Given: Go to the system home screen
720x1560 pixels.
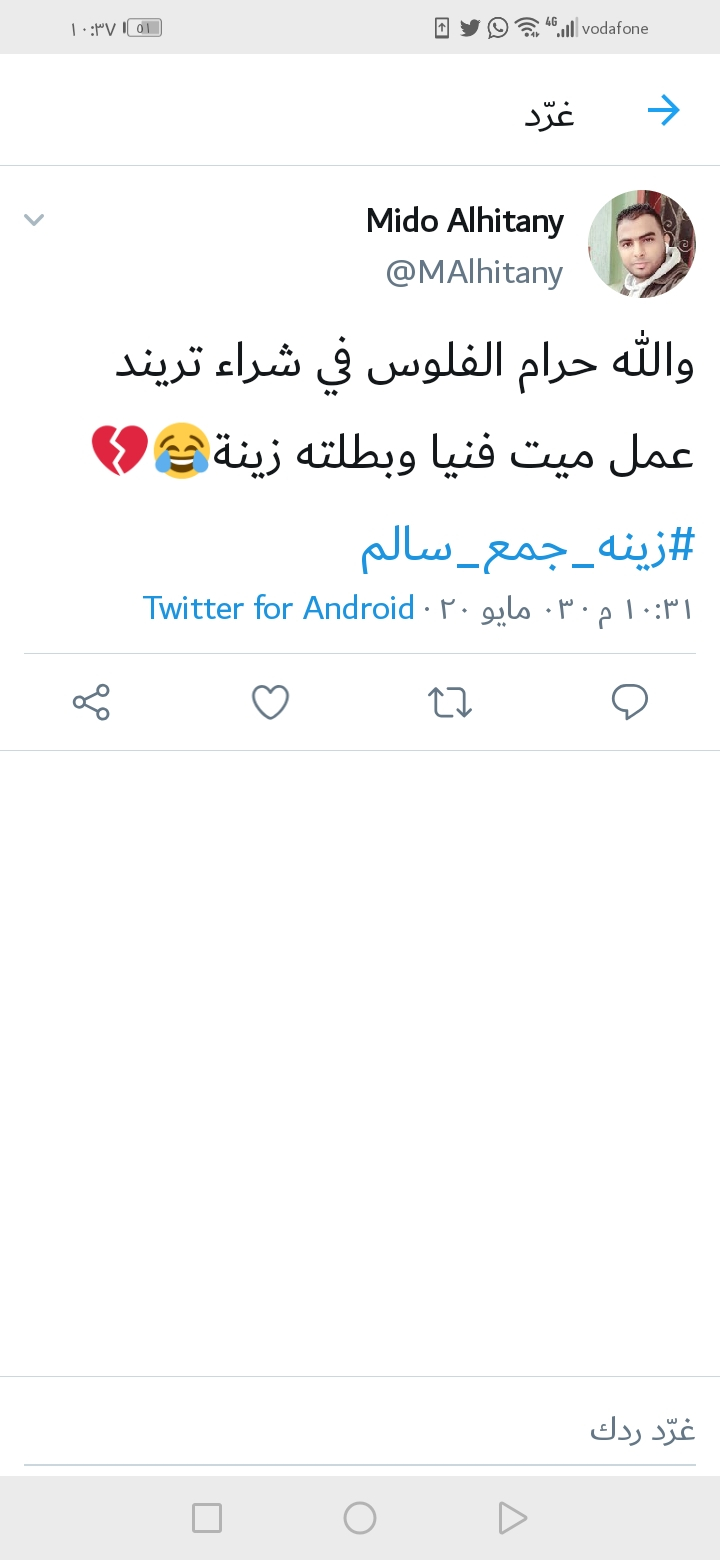Looking at the screenshot, I should pyautogui.click(x=360, y=1518).
